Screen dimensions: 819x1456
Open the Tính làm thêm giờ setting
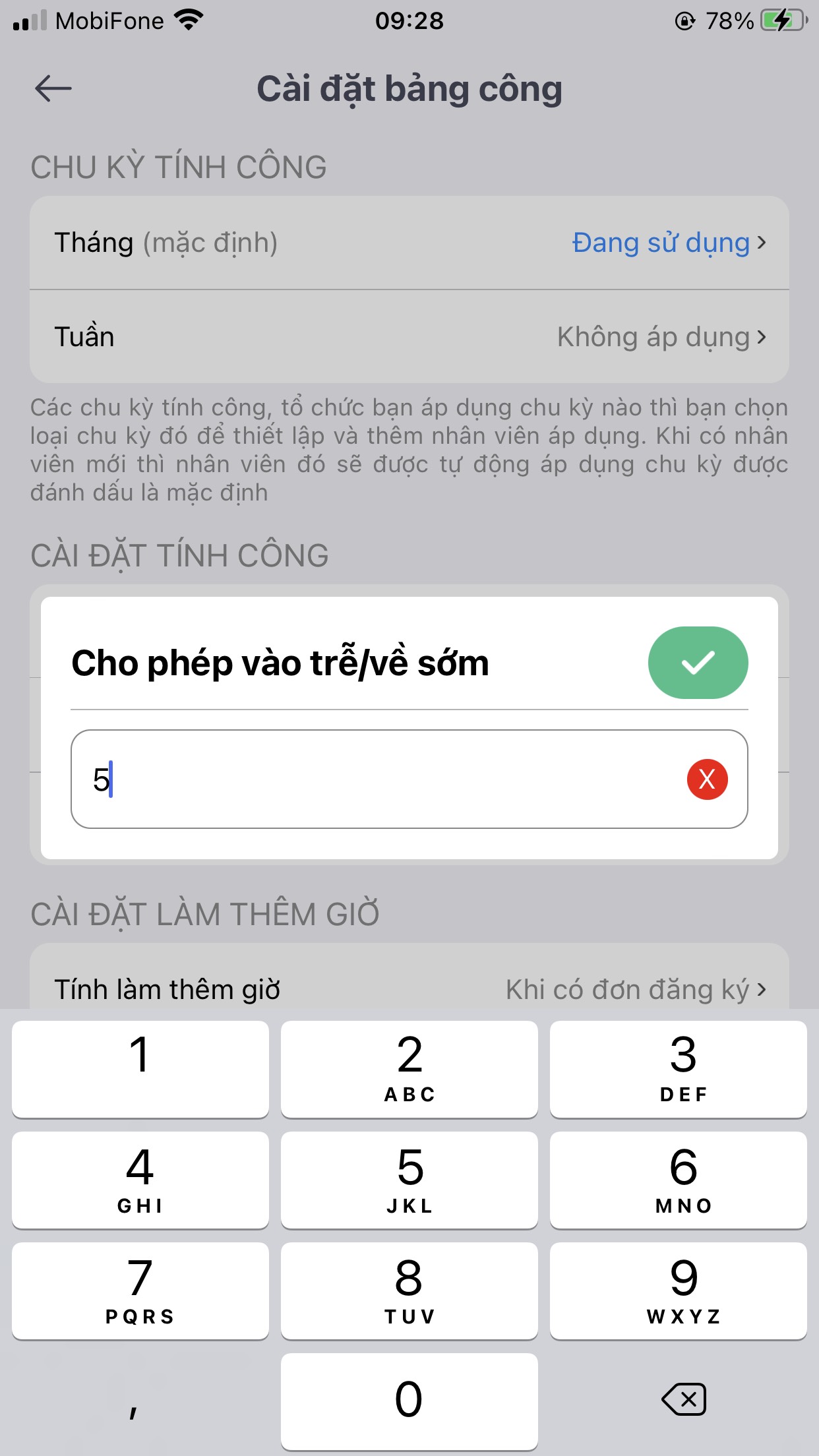(409, 989)
